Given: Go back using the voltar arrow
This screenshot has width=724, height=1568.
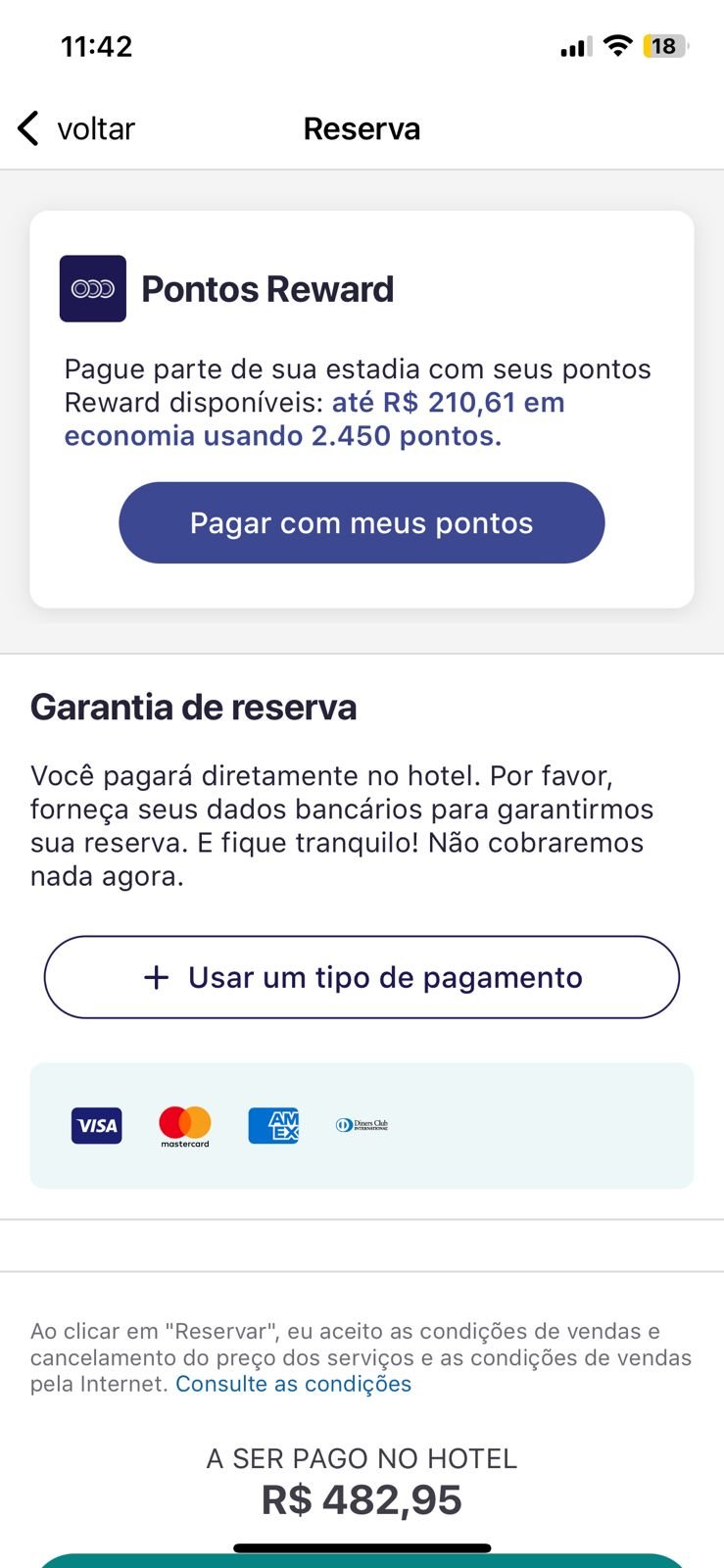Looking at the screenshot, I should click(x=29, y=128).
